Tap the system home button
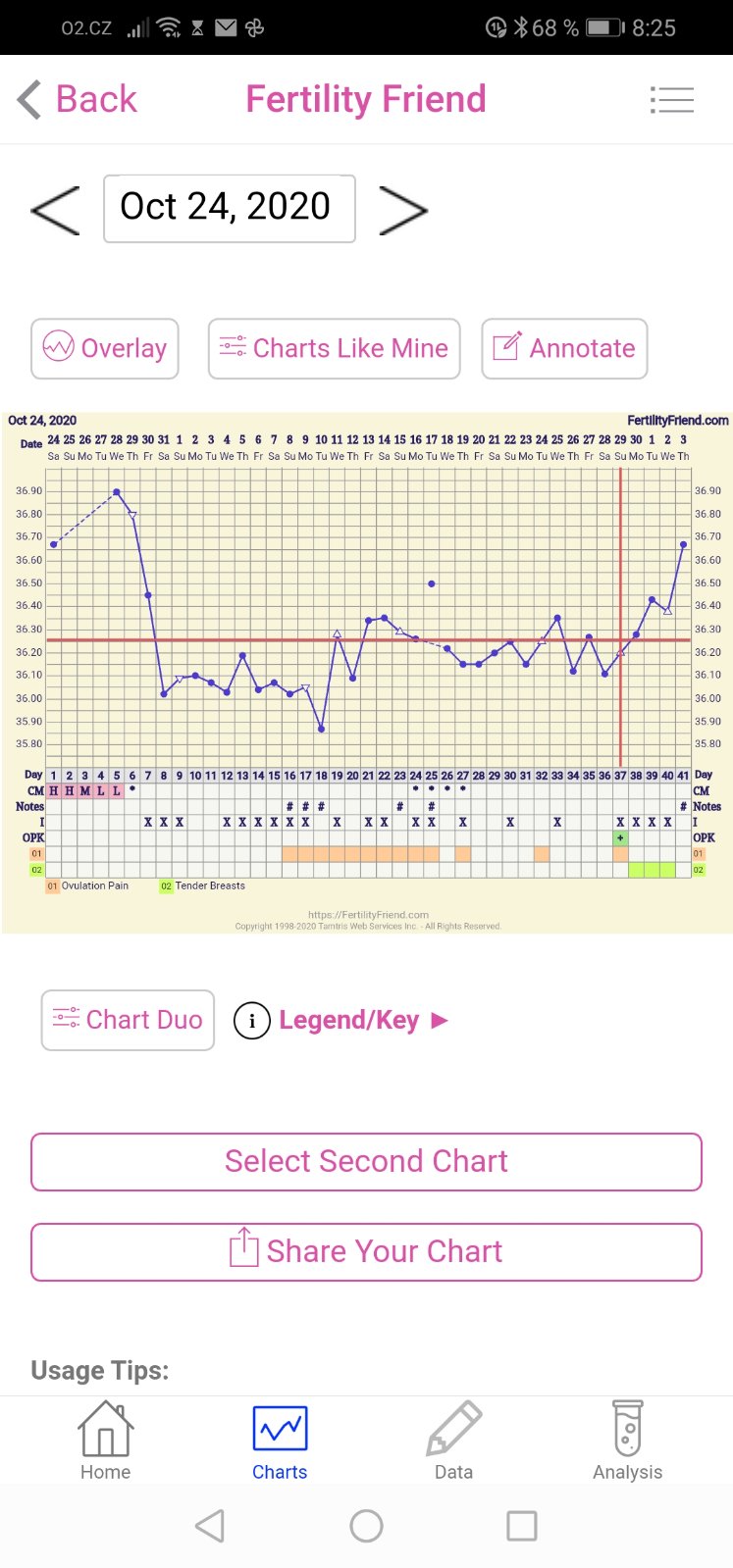Viewport: 733px width, 1568px height. coord(366,1526)
